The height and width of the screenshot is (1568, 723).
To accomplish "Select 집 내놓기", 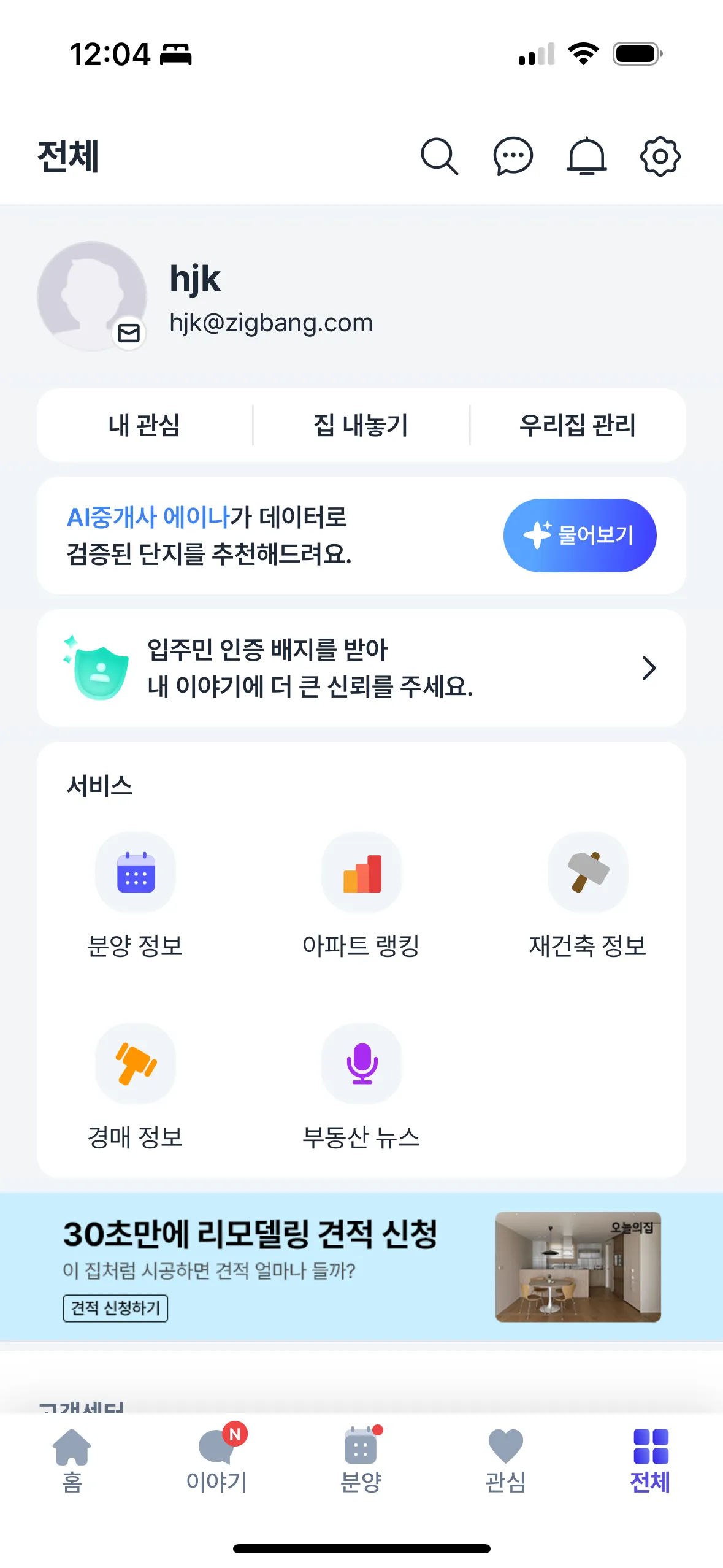I will 361,425.
